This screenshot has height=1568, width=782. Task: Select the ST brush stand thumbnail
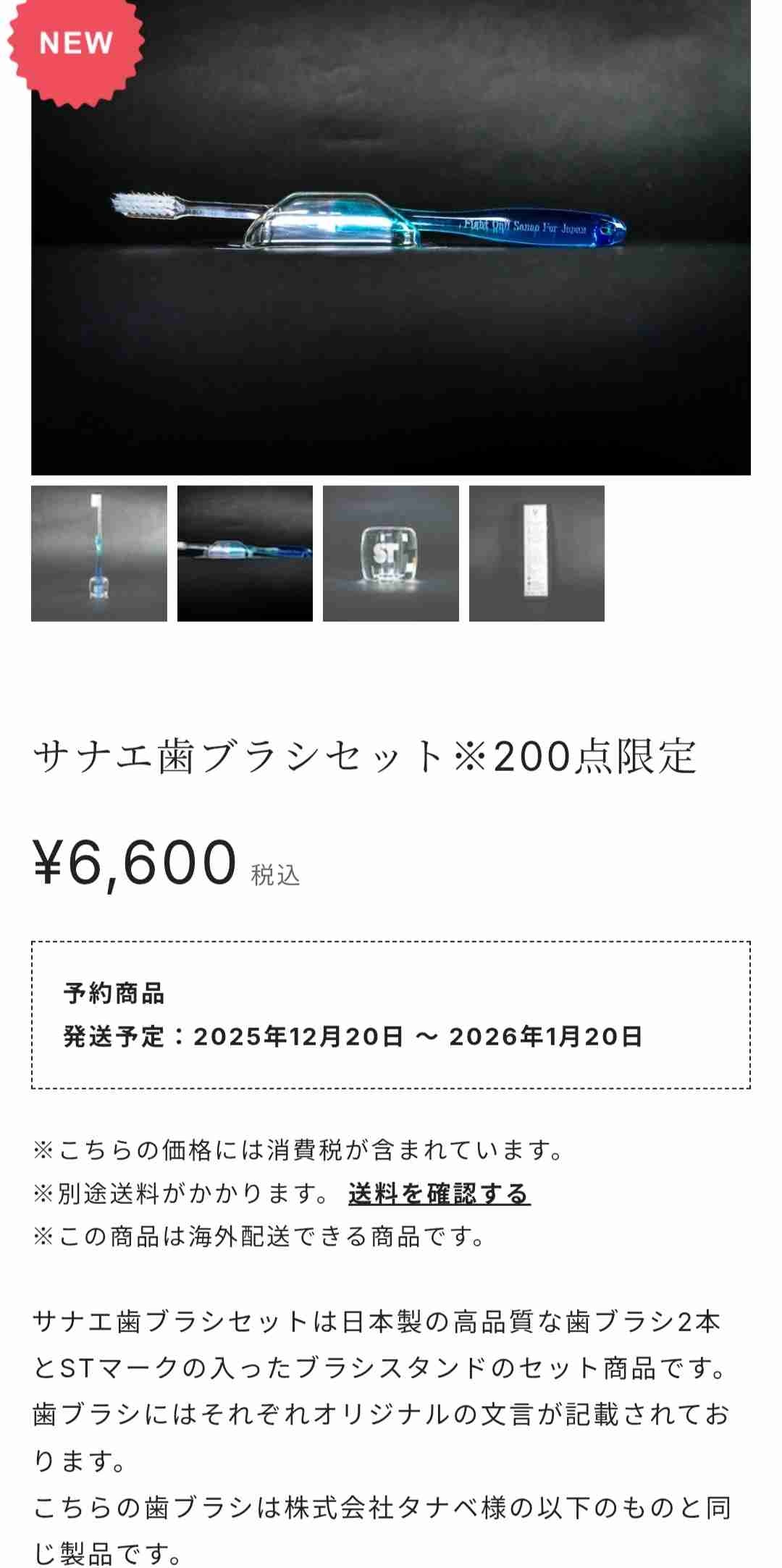coord(391,553)
